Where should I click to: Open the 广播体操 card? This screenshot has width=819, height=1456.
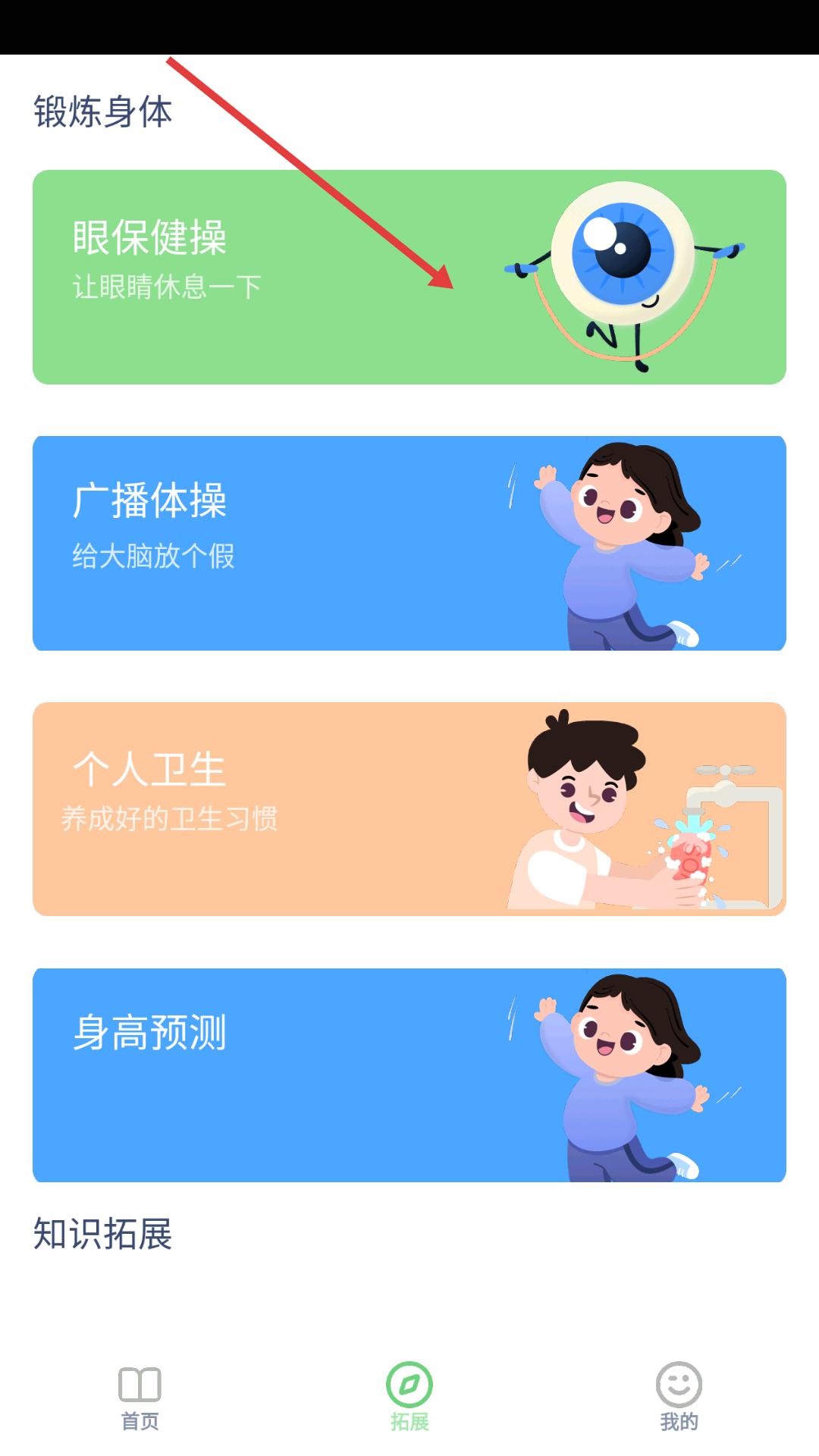point(409,543)
